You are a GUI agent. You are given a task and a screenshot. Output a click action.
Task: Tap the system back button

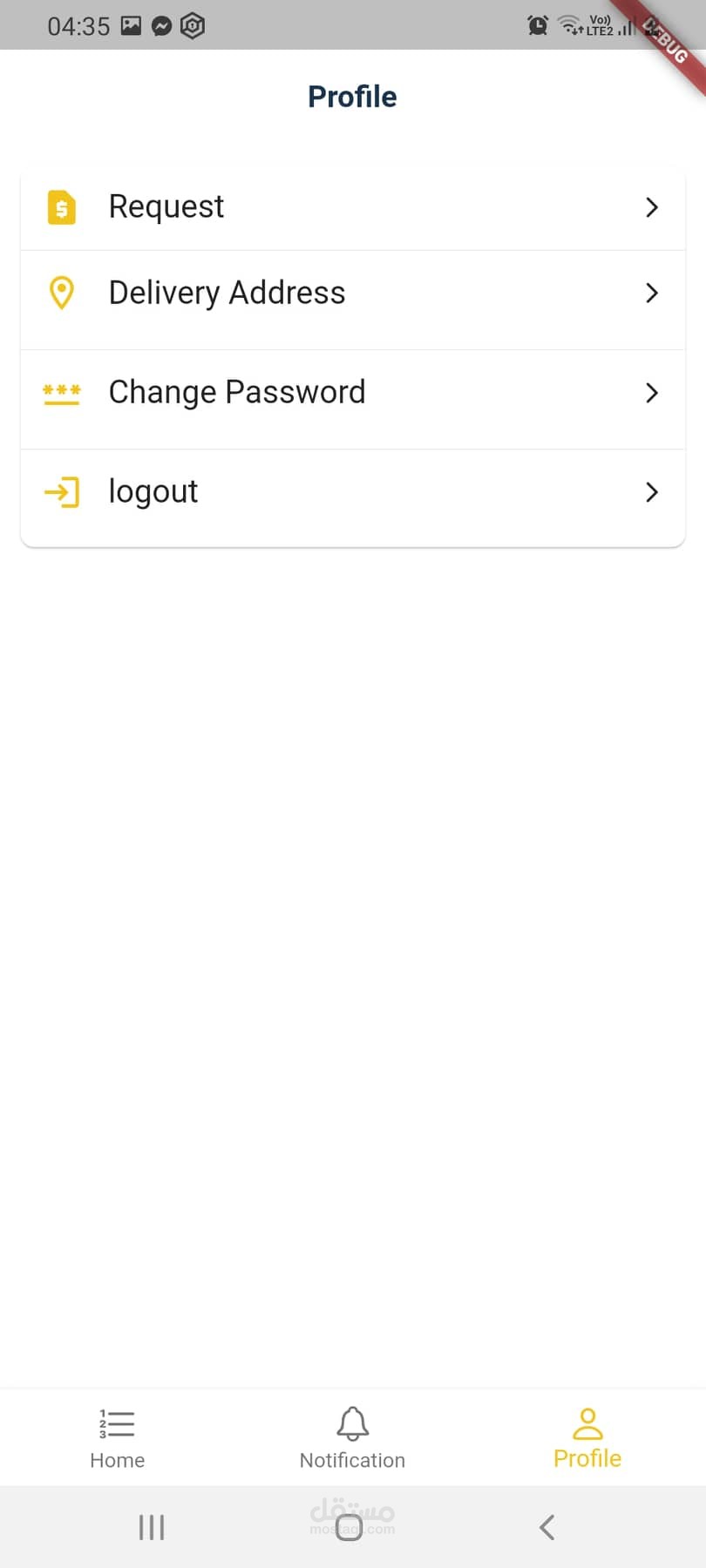pos(547,1527)
